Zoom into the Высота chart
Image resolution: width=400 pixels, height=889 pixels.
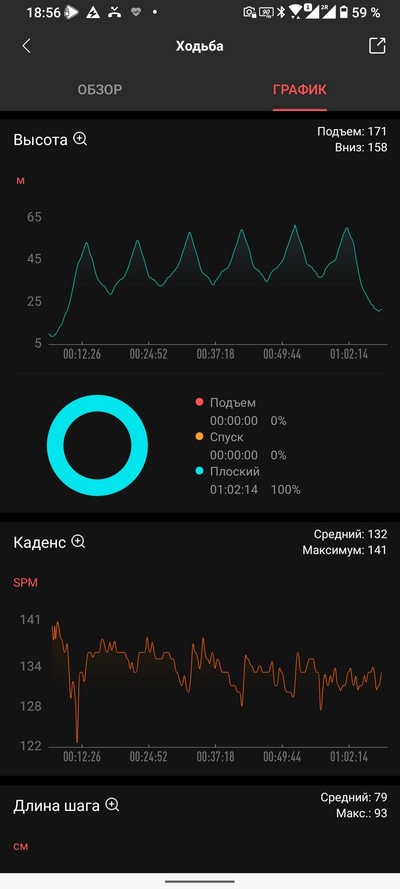click(80, 139)
